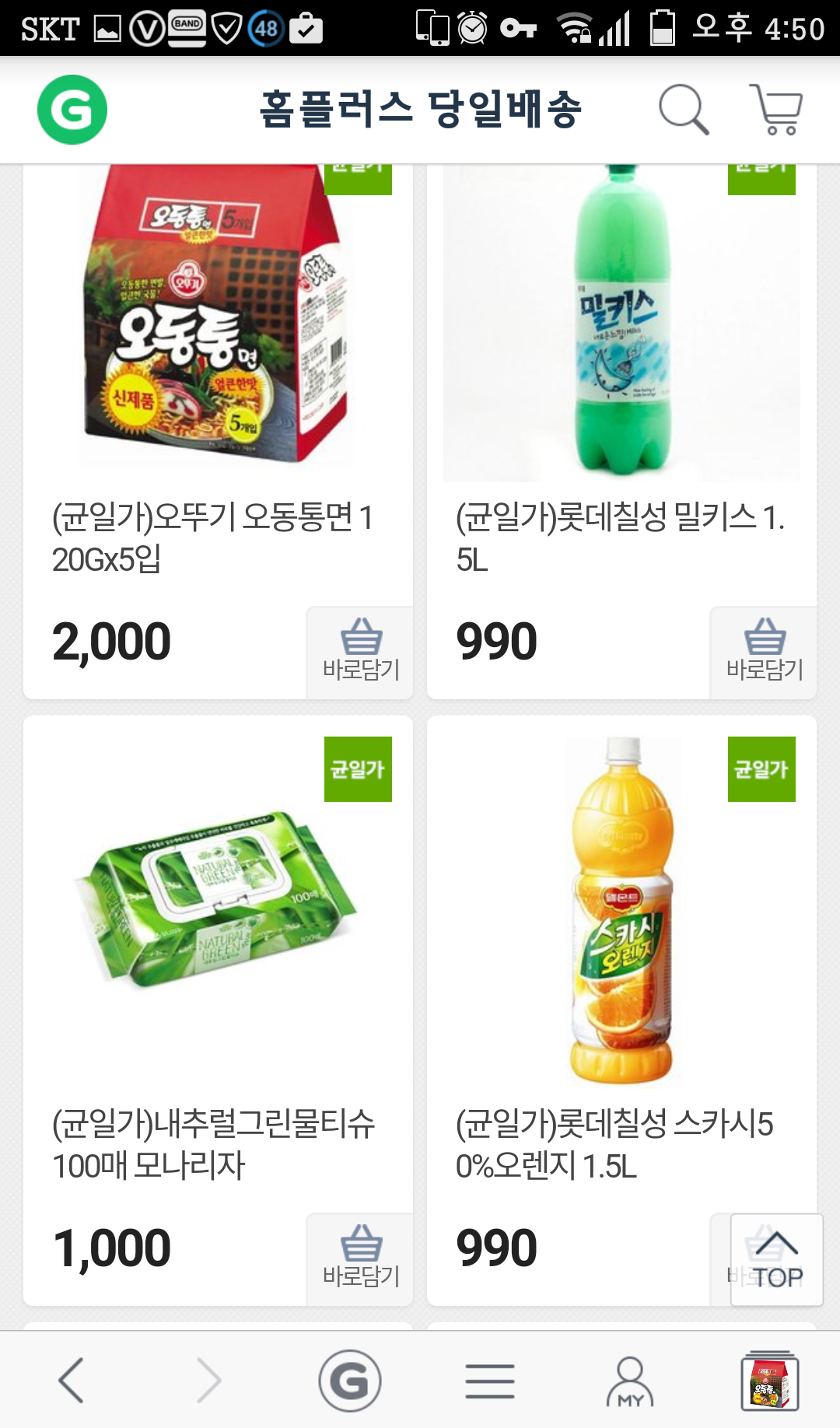This screenshot has width=840, height=1428.
Task: Open recently viewed item thumbnail in bottom bar
Action: click(769, 1381)
